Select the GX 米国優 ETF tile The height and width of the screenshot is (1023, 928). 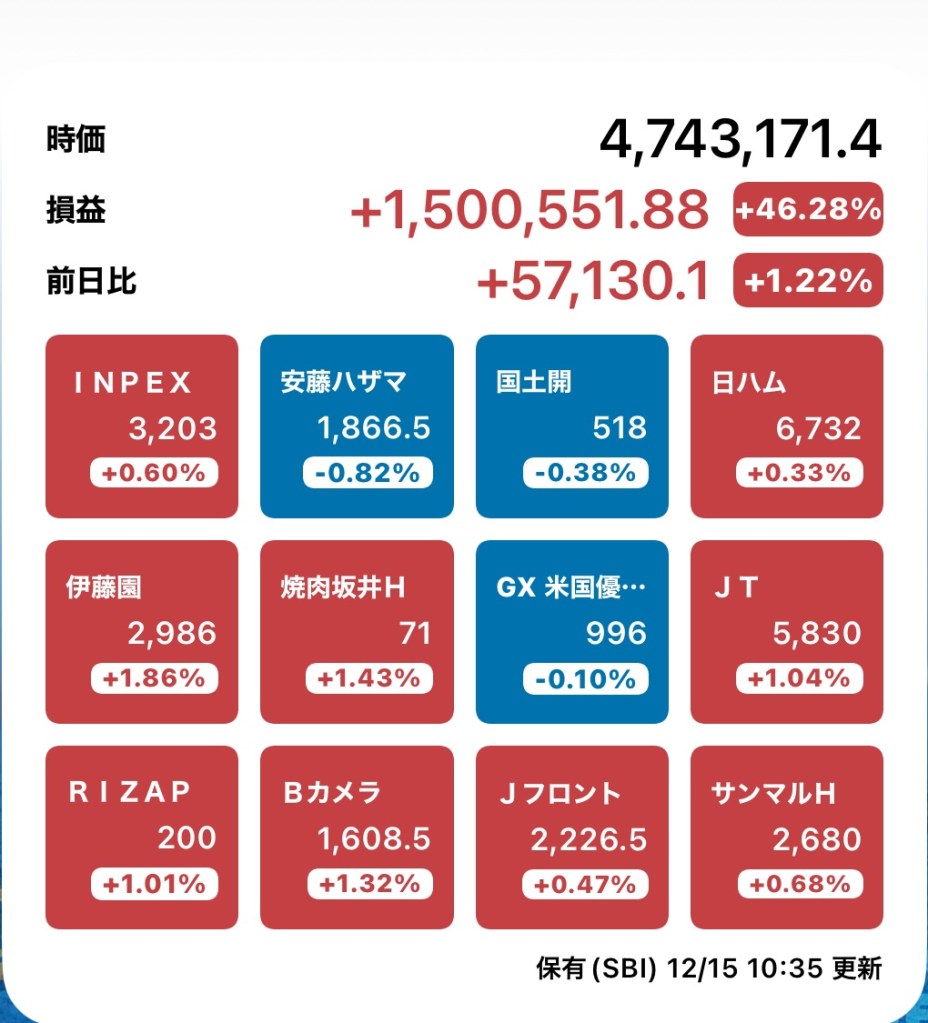point(572,632)
